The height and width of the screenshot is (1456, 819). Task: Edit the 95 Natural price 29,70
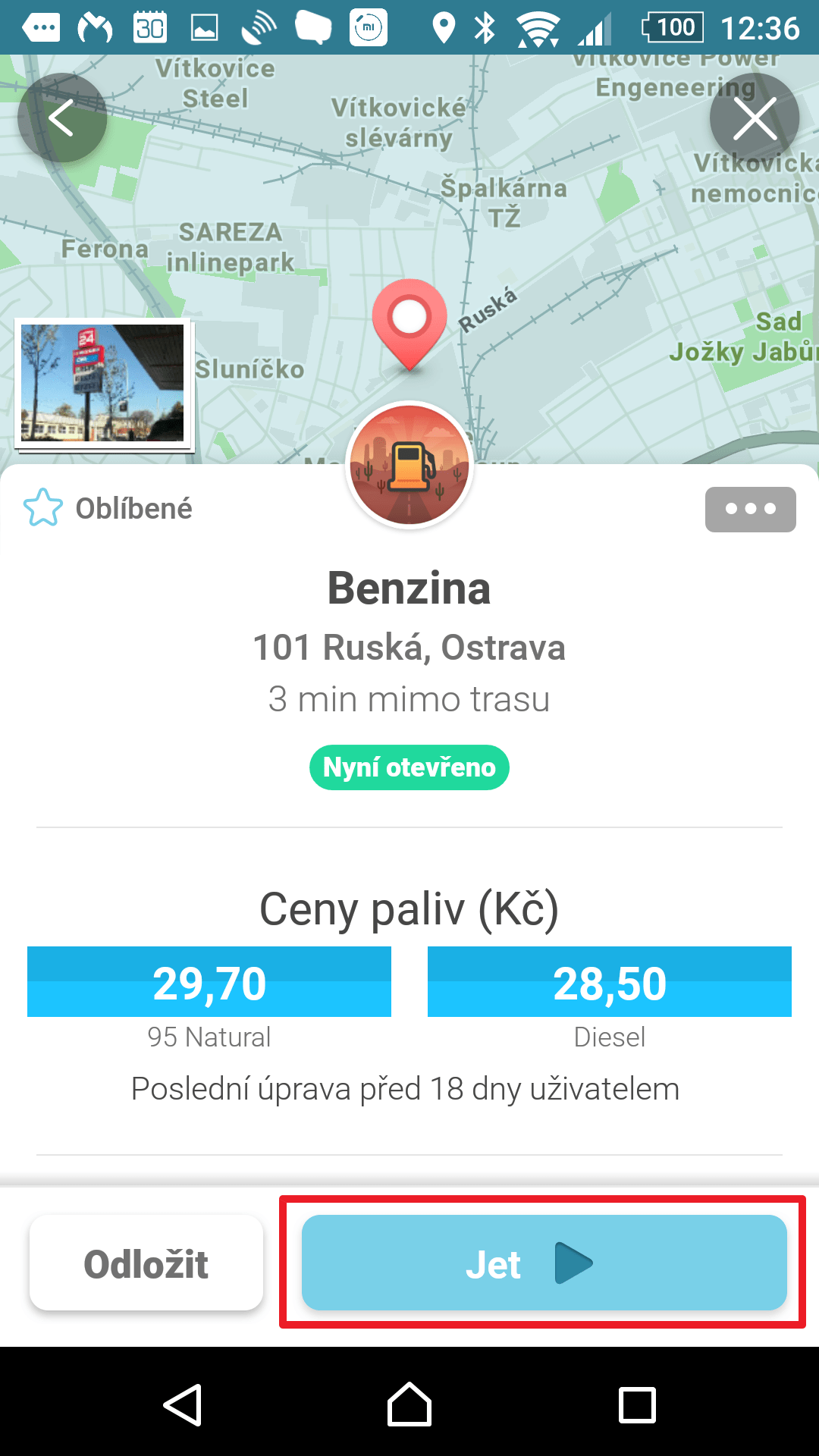[x=209, y=981]
